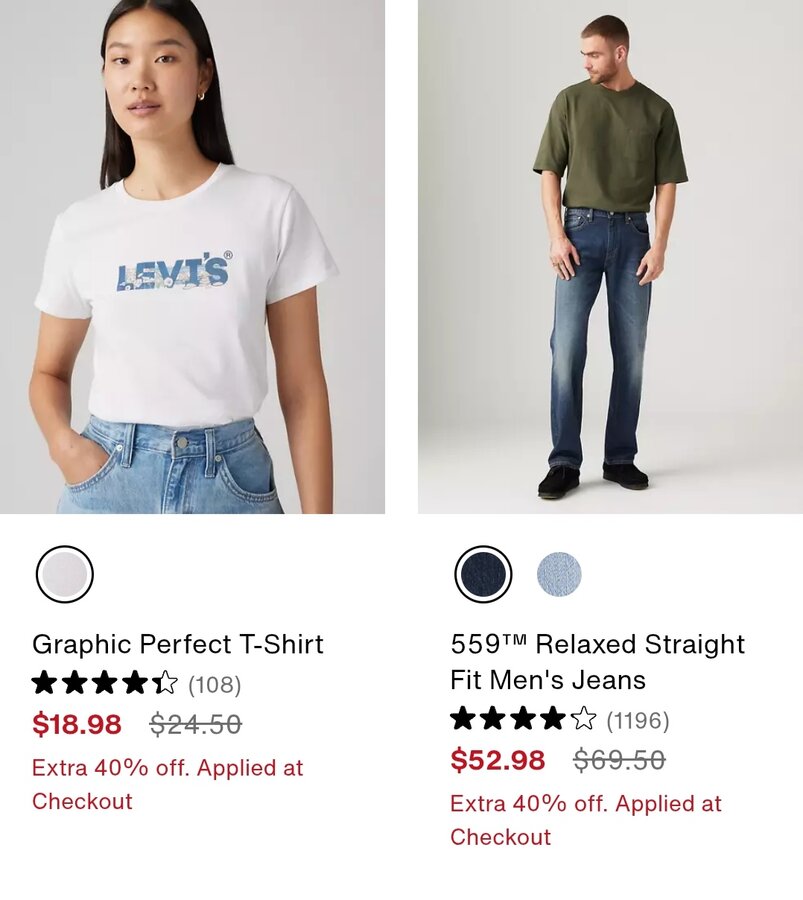Screen dimensions: 803x900
Task: Choose the dark navy swatch for jeans
Action: click(483, 575)
